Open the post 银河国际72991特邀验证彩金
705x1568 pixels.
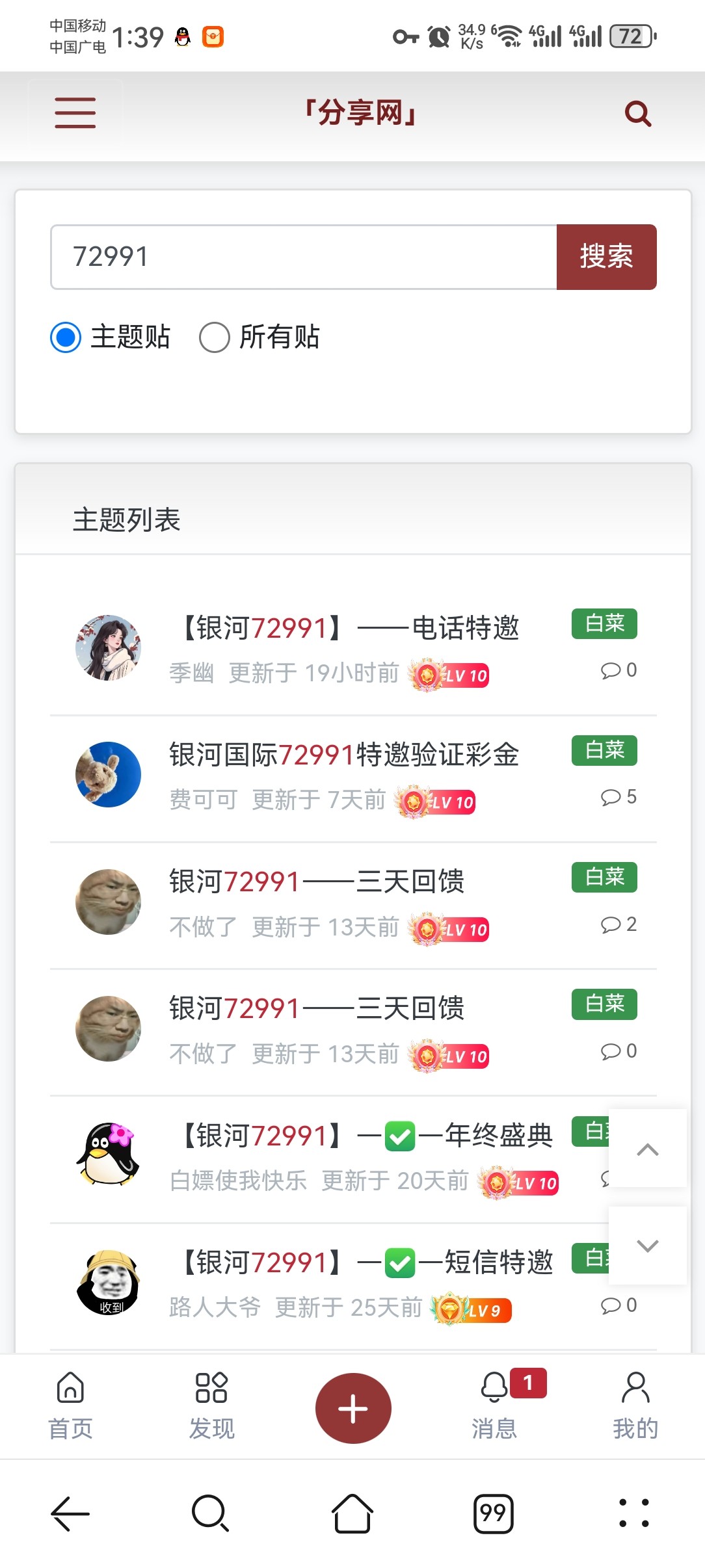pos(344,755)
